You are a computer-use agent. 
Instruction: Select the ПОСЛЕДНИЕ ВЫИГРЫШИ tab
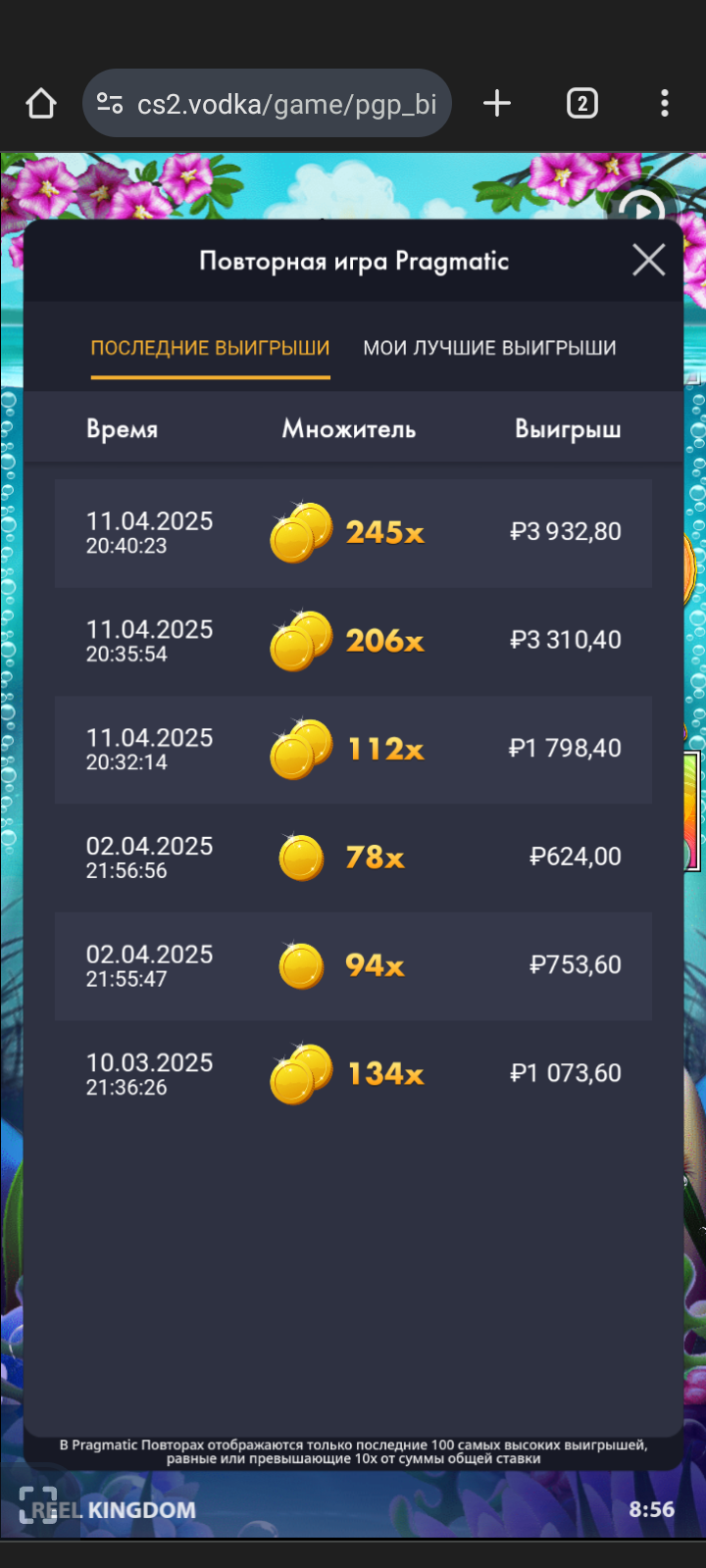point(210,348)
